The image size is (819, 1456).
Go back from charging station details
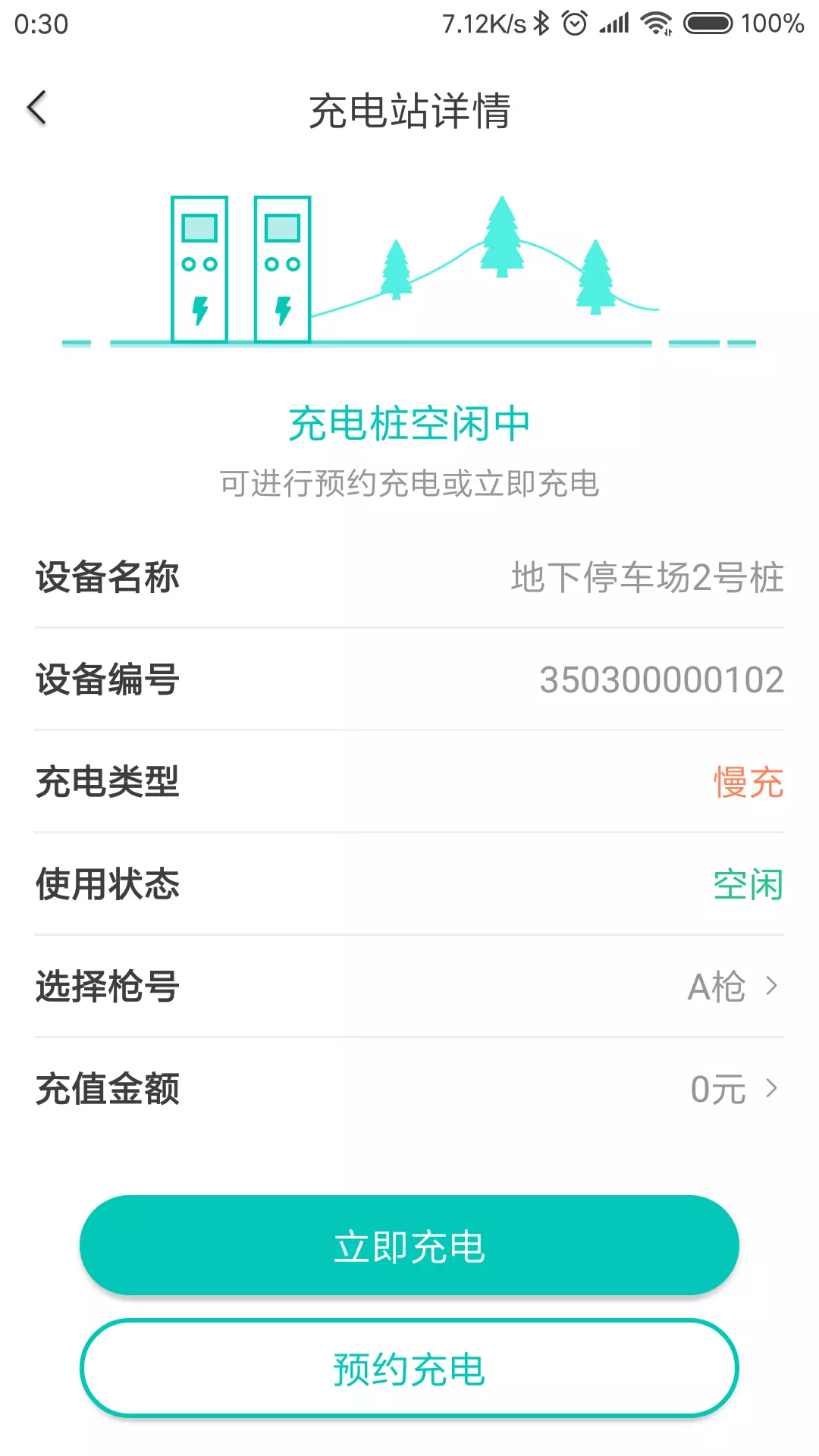click(x=37, y=108)
